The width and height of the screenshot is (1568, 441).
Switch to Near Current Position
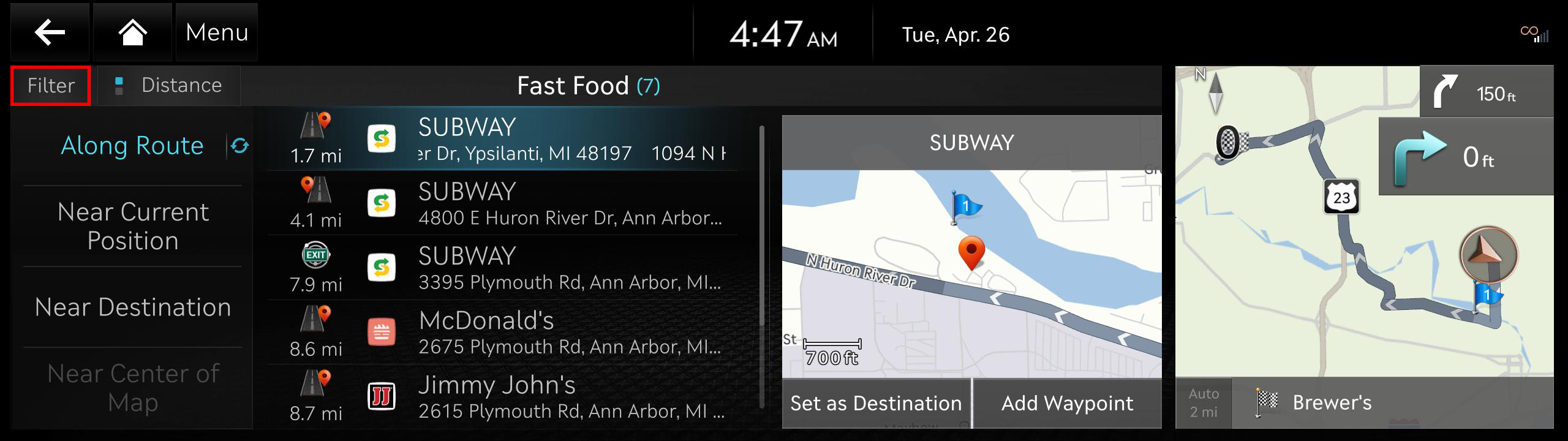[133, 226]
